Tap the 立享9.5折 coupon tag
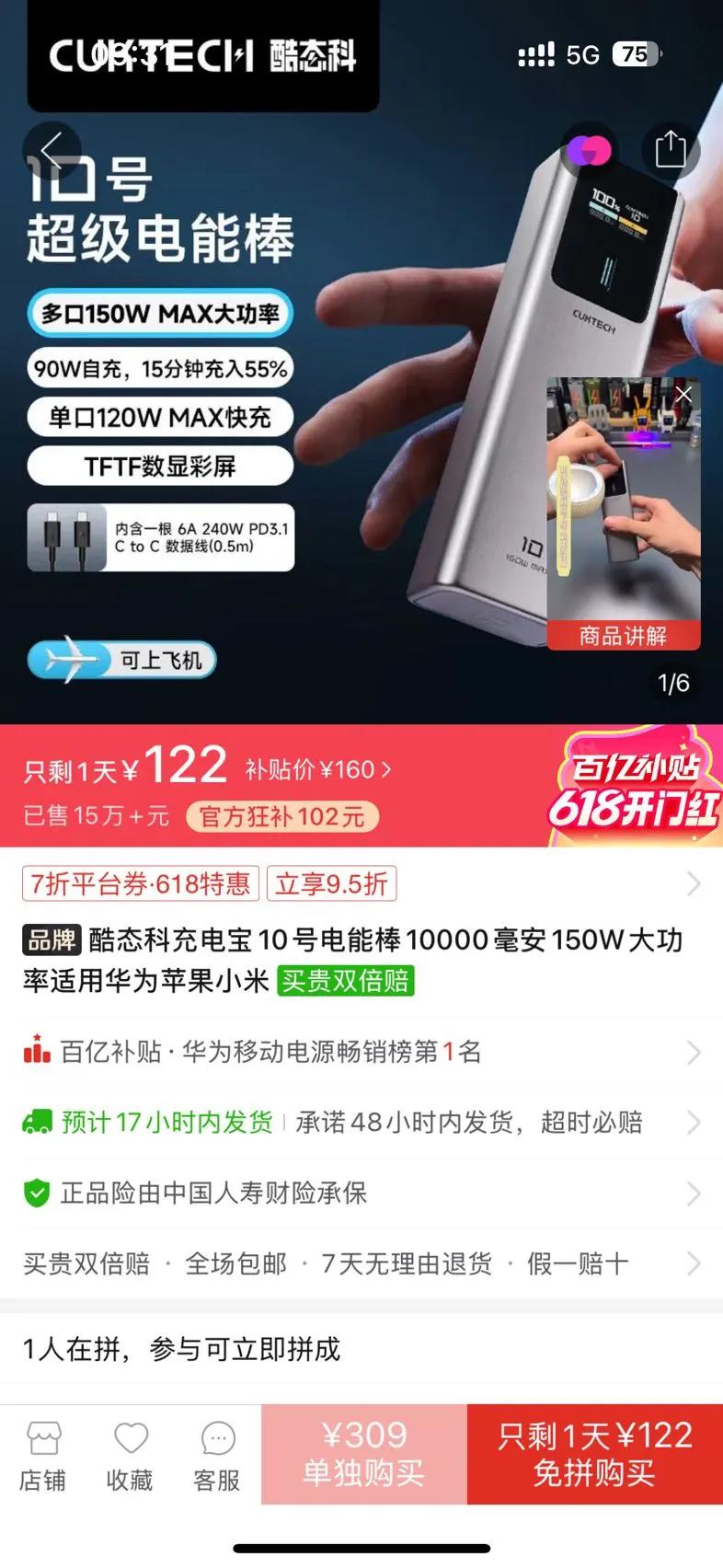Viewport: 723px width, 1568px height. 331,883
